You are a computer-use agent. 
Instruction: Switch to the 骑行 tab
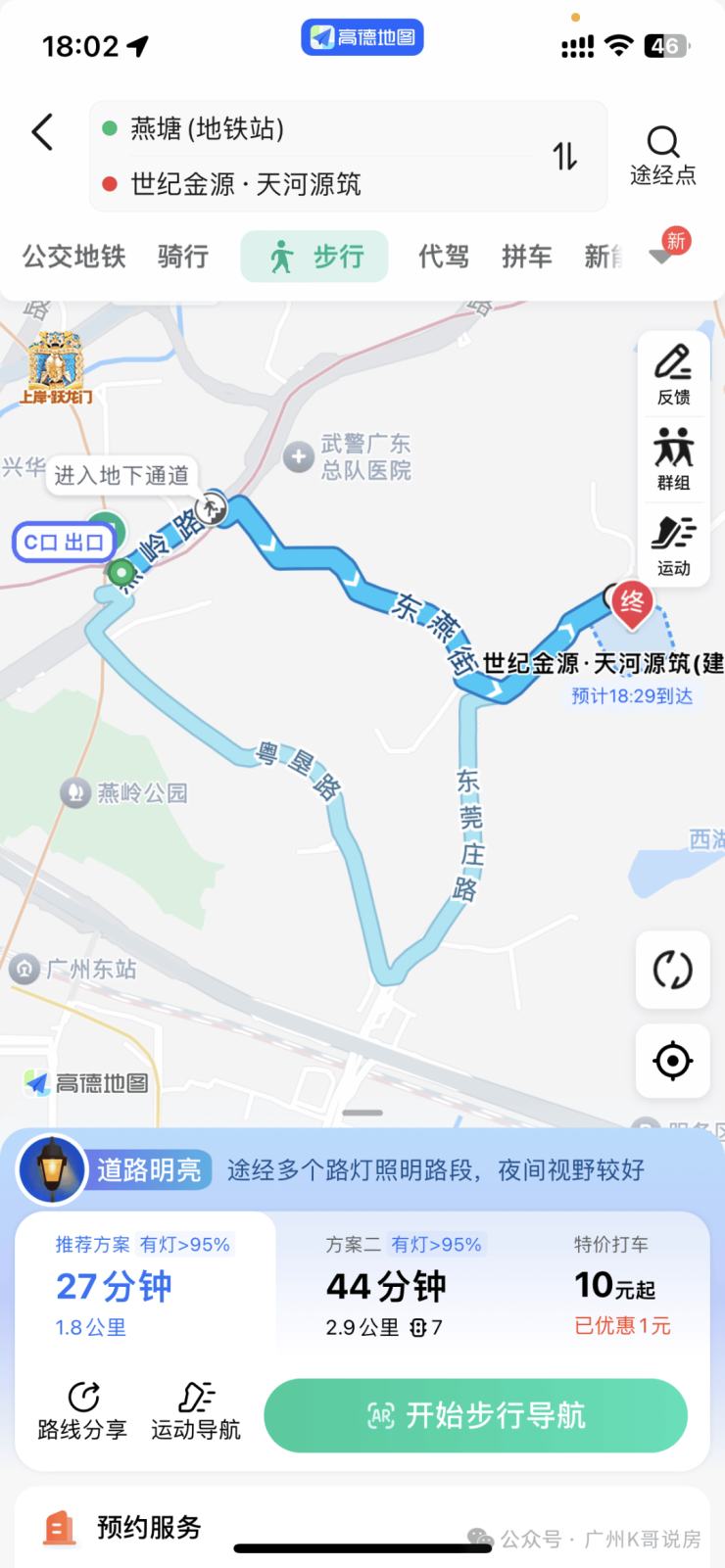point(183,257)
